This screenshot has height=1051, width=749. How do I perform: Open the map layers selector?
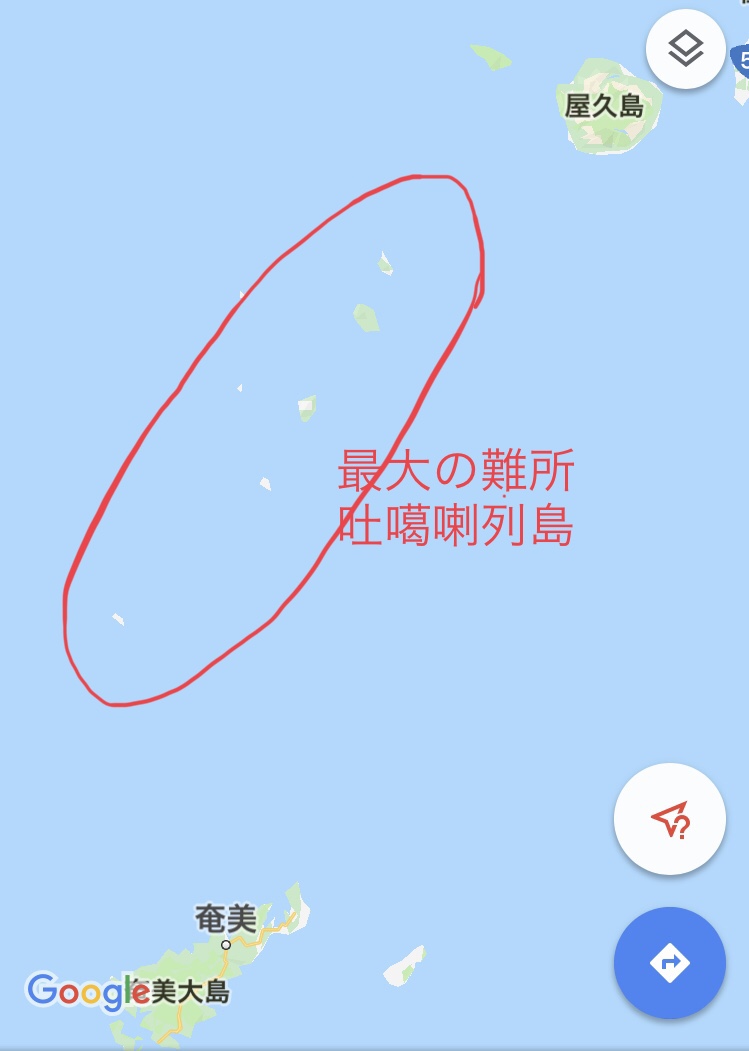click(x=685, y=50)
